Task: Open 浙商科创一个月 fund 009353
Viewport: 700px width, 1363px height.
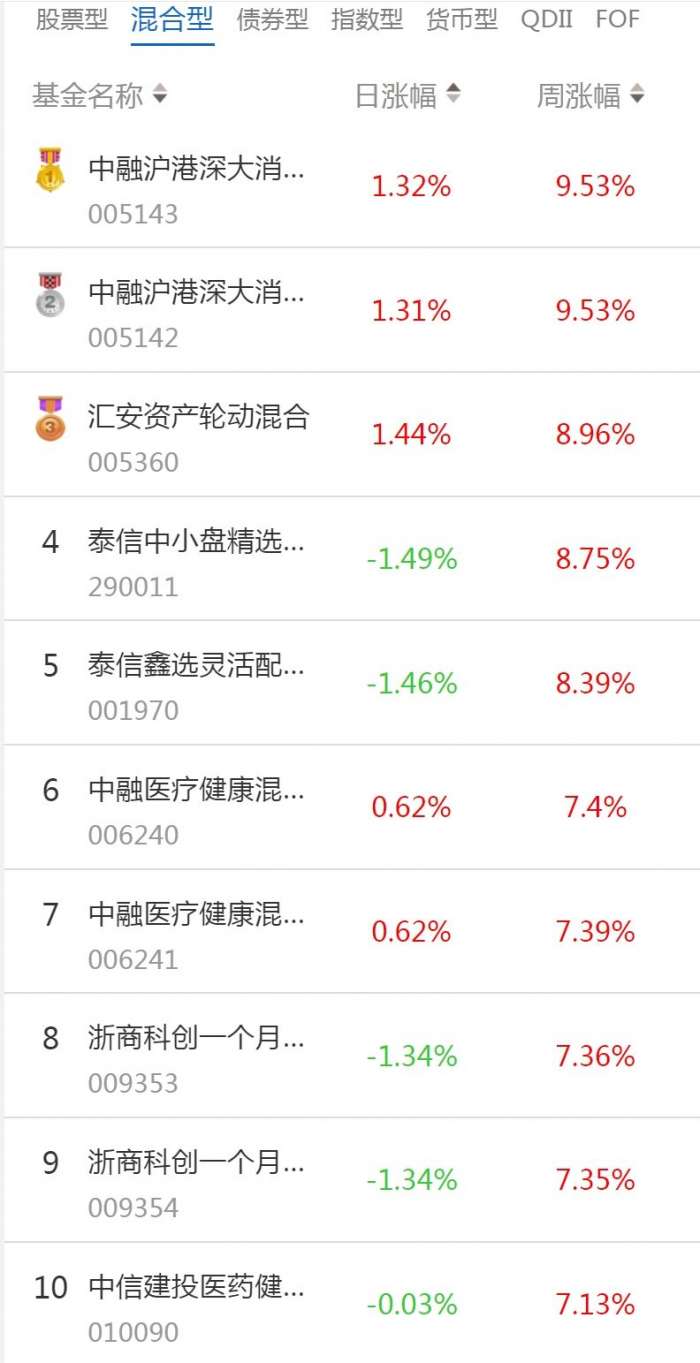Action: [196, 1055]
